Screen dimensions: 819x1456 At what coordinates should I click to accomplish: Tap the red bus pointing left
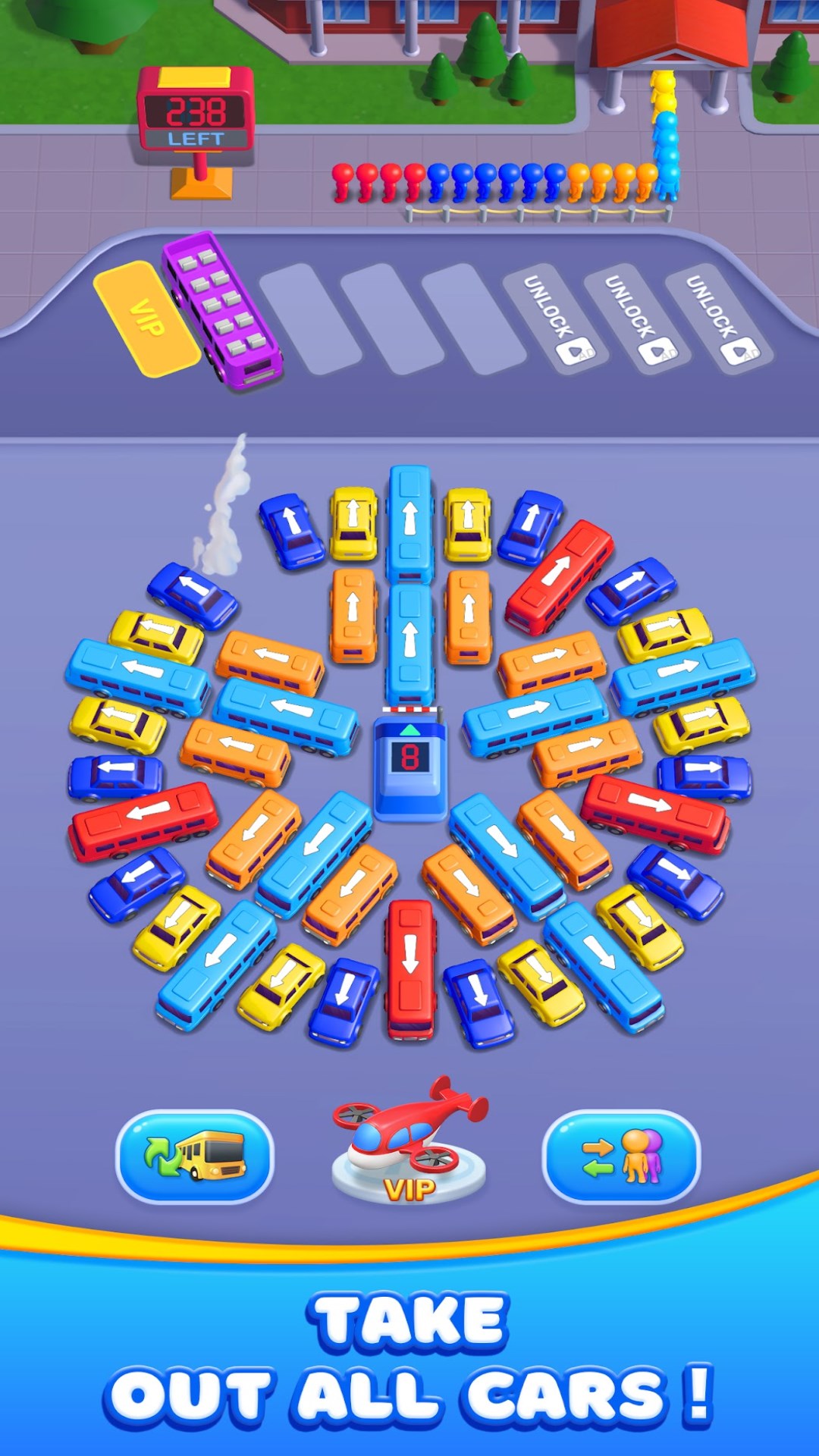point(143,821)
